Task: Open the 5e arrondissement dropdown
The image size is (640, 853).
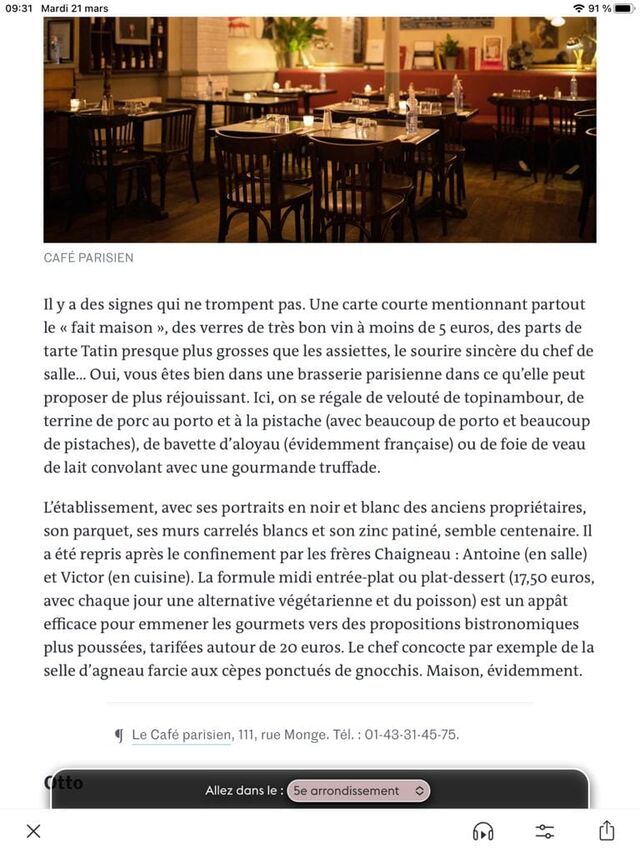Action: (x=358, y=790)
